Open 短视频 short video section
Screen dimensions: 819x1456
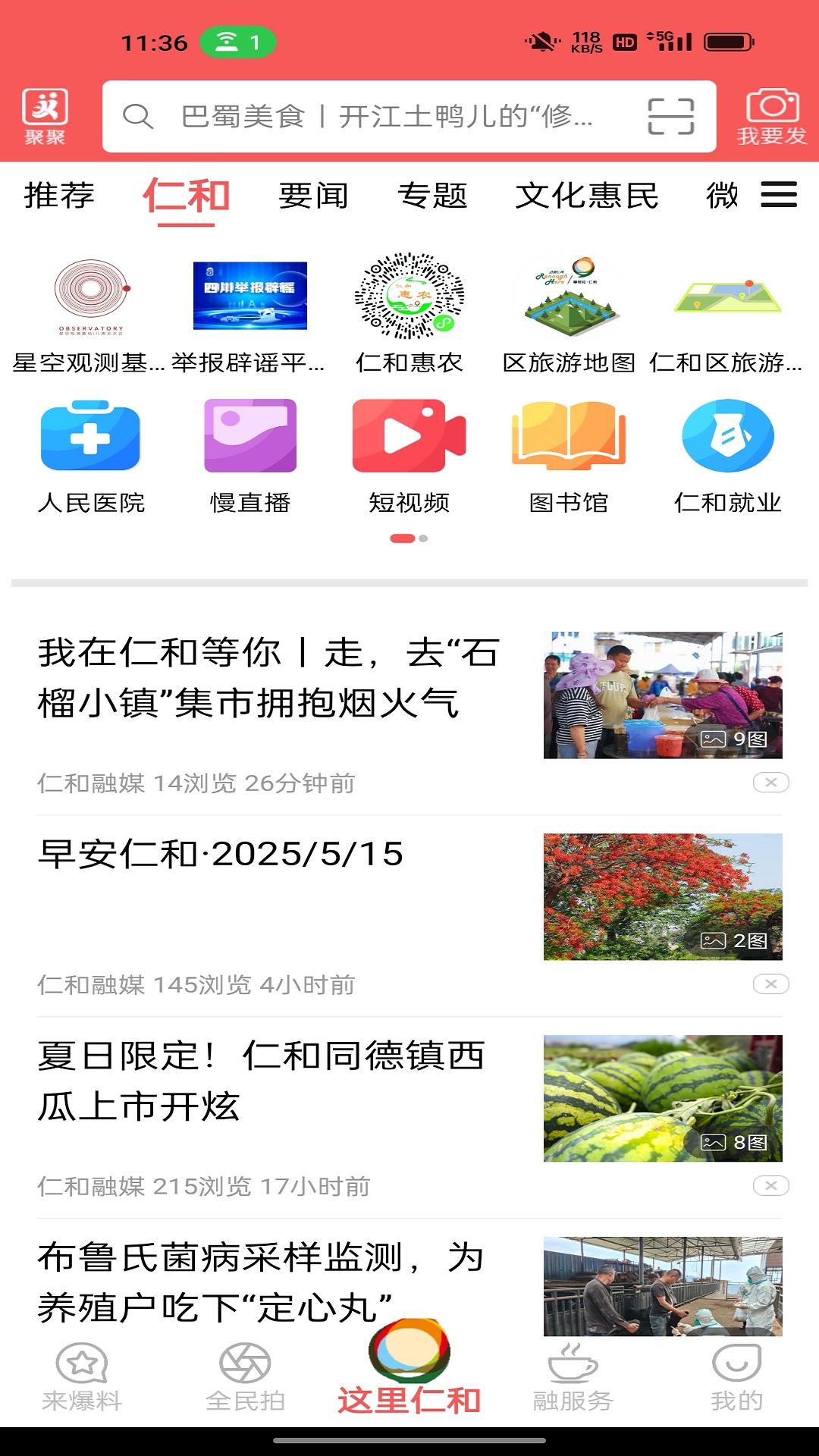(x=408, y=438)
